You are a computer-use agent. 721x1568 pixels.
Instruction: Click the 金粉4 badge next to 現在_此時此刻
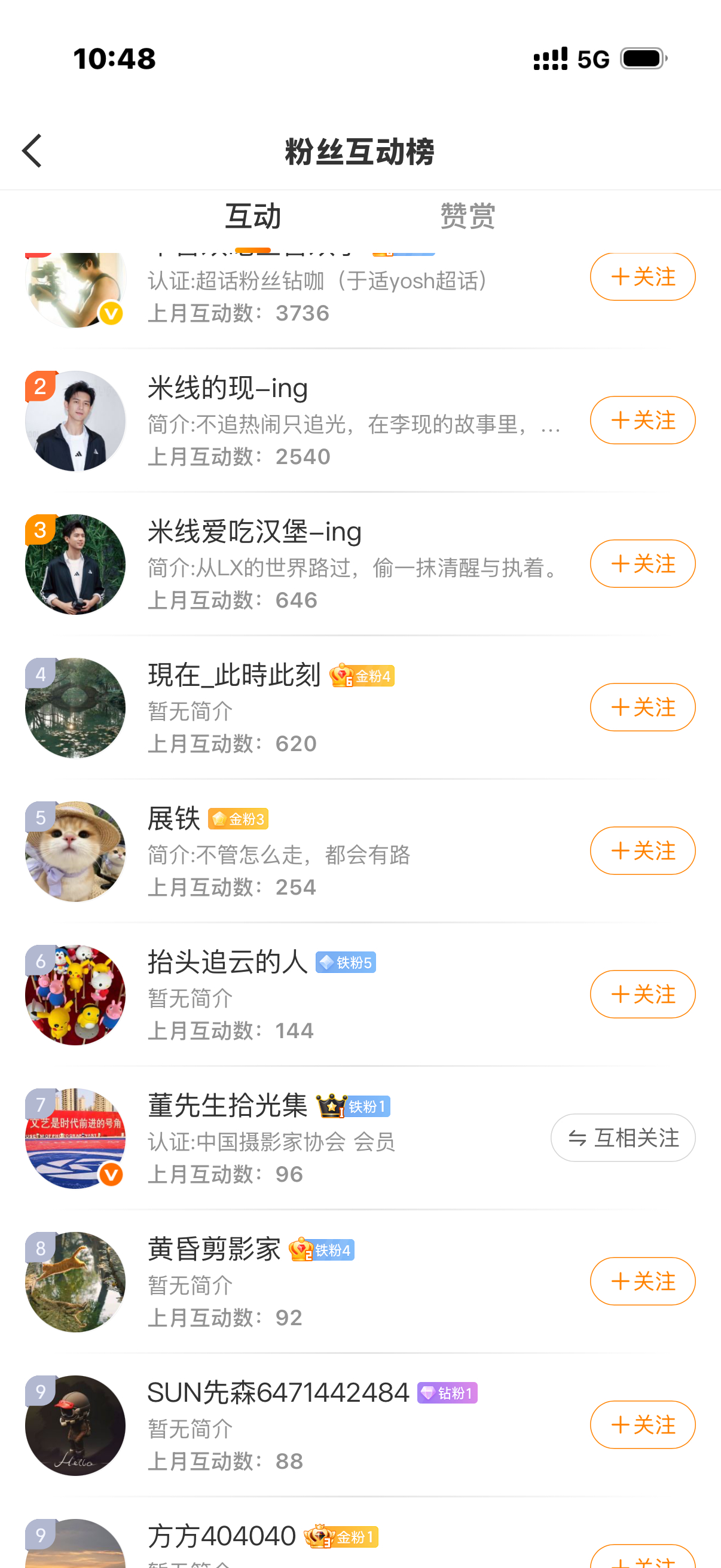click(362, 675)
